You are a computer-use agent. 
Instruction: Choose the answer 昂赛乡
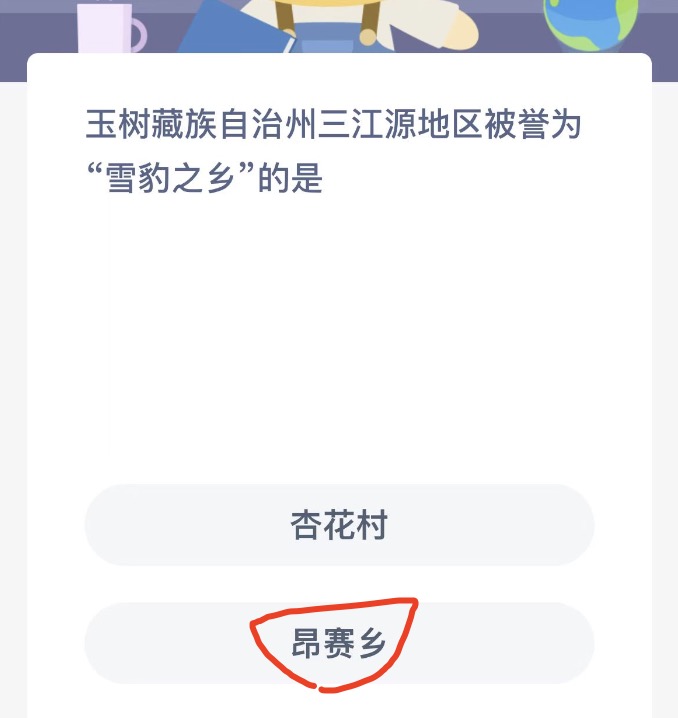(x=339, y=644)
